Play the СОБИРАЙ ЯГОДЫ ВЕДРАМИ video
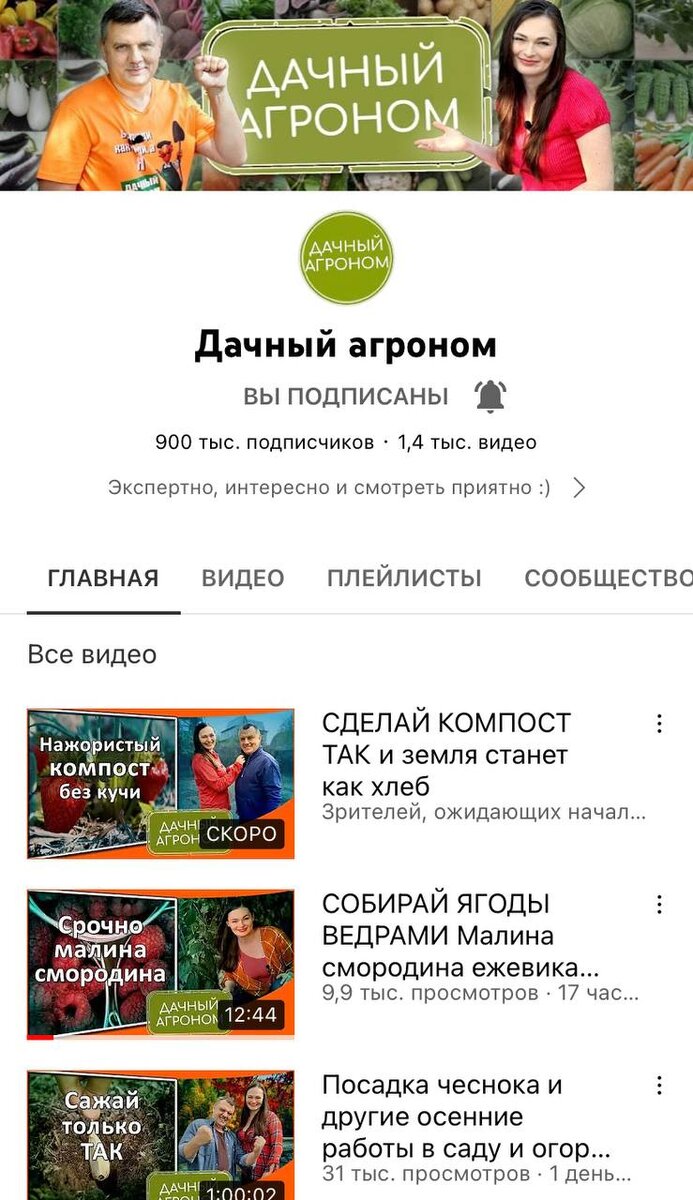 point(161,964)
